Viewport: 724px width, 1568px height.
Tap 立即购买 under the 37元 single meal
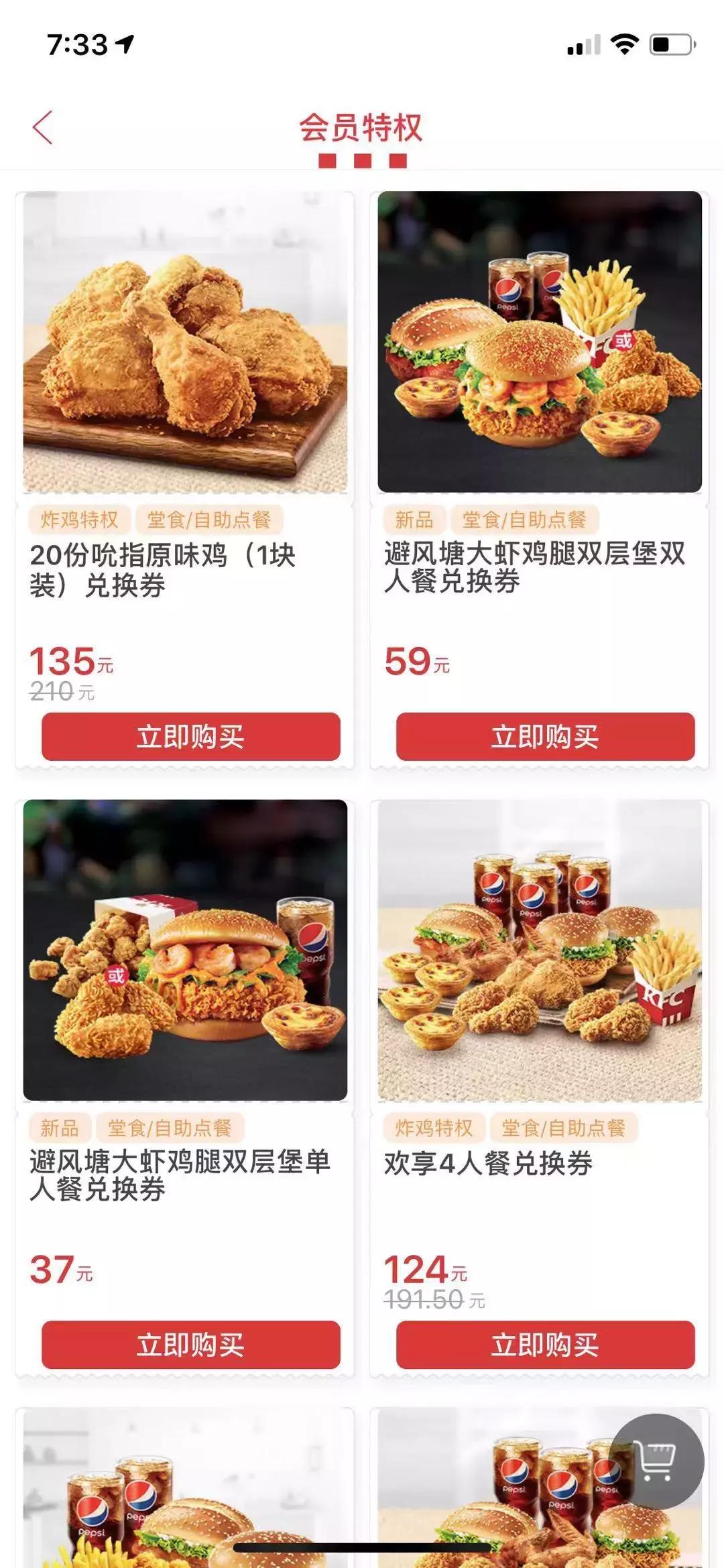pyautogui.click(x=189, y=1345)
